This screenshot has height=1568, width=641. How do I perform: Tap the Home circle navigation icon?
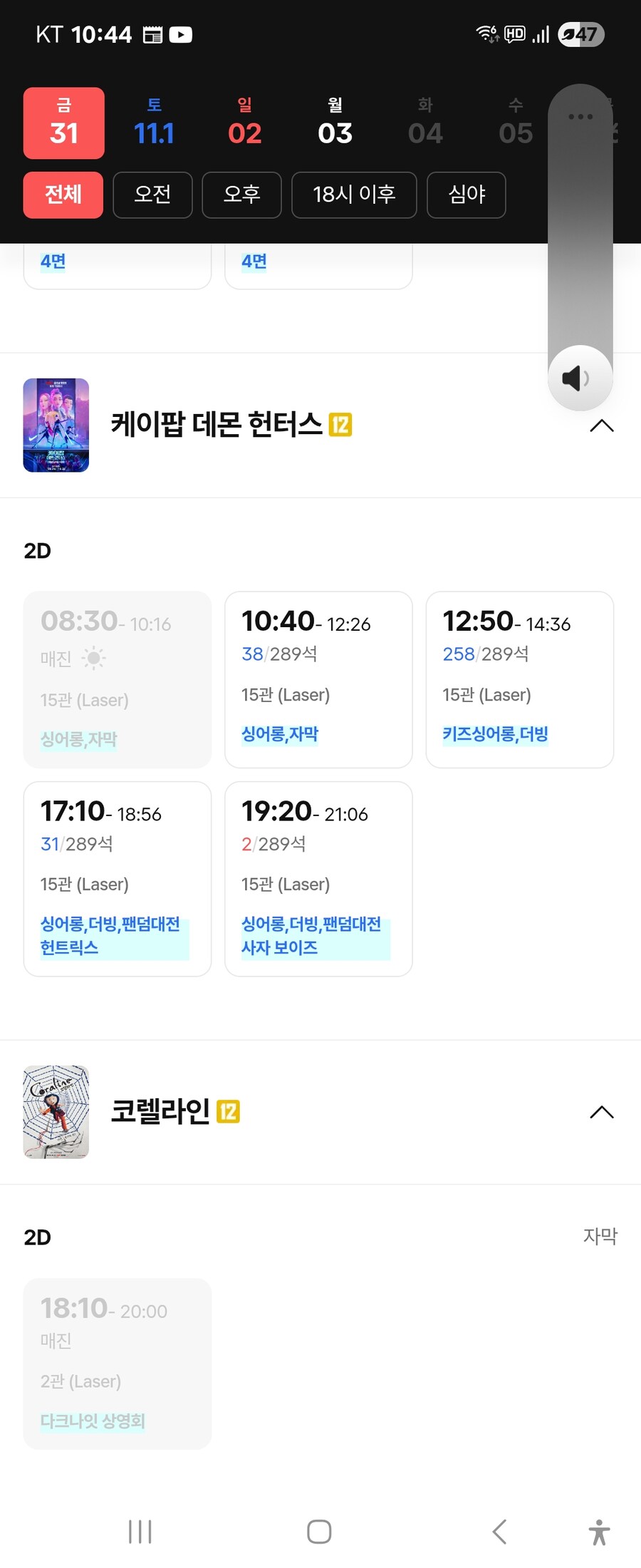click(319, 1530)
